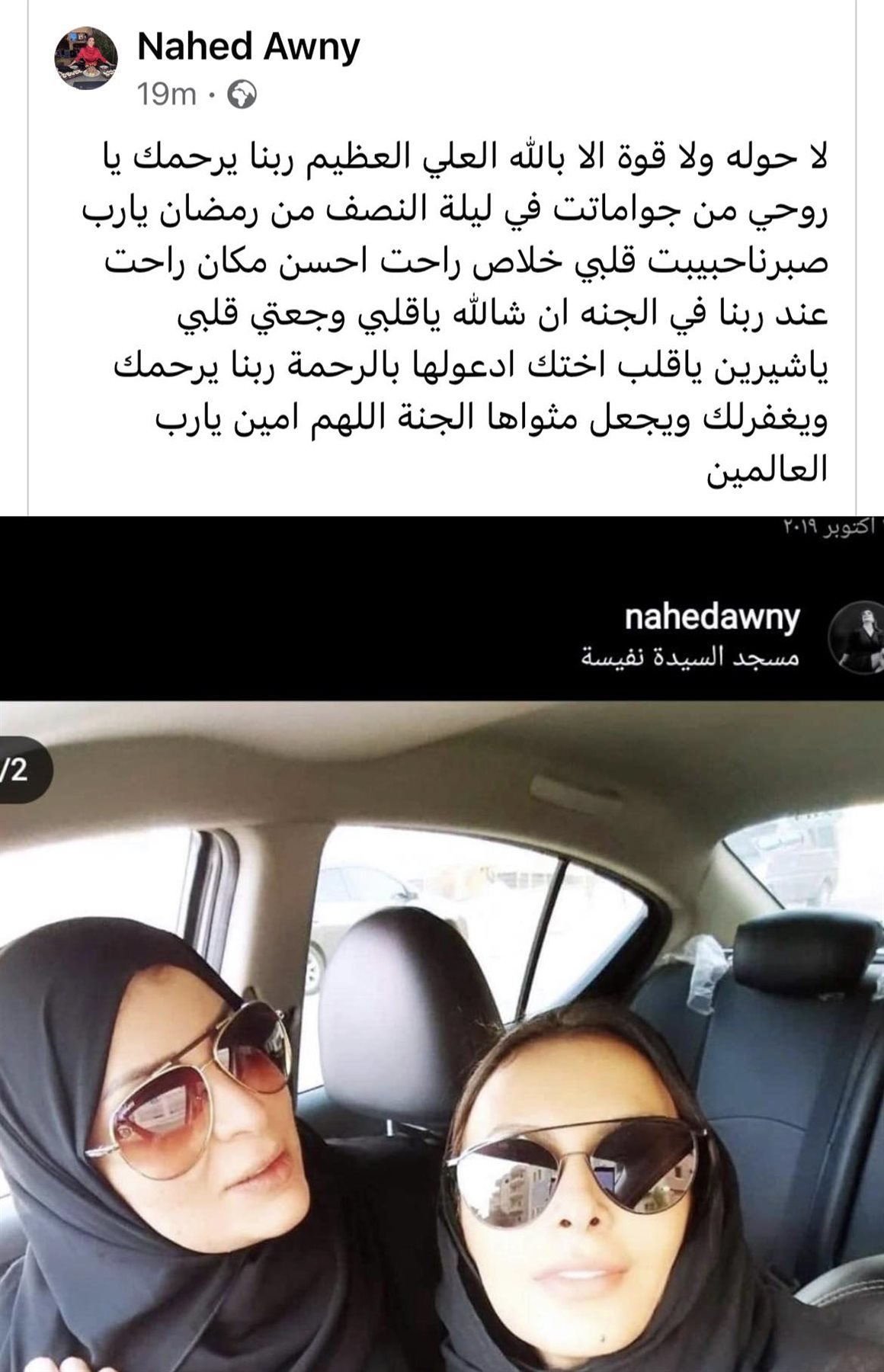Open the Nahed Awny profile name link
Image resolution: width=884 pixels, height=1372 pixels.
point(248,48)
